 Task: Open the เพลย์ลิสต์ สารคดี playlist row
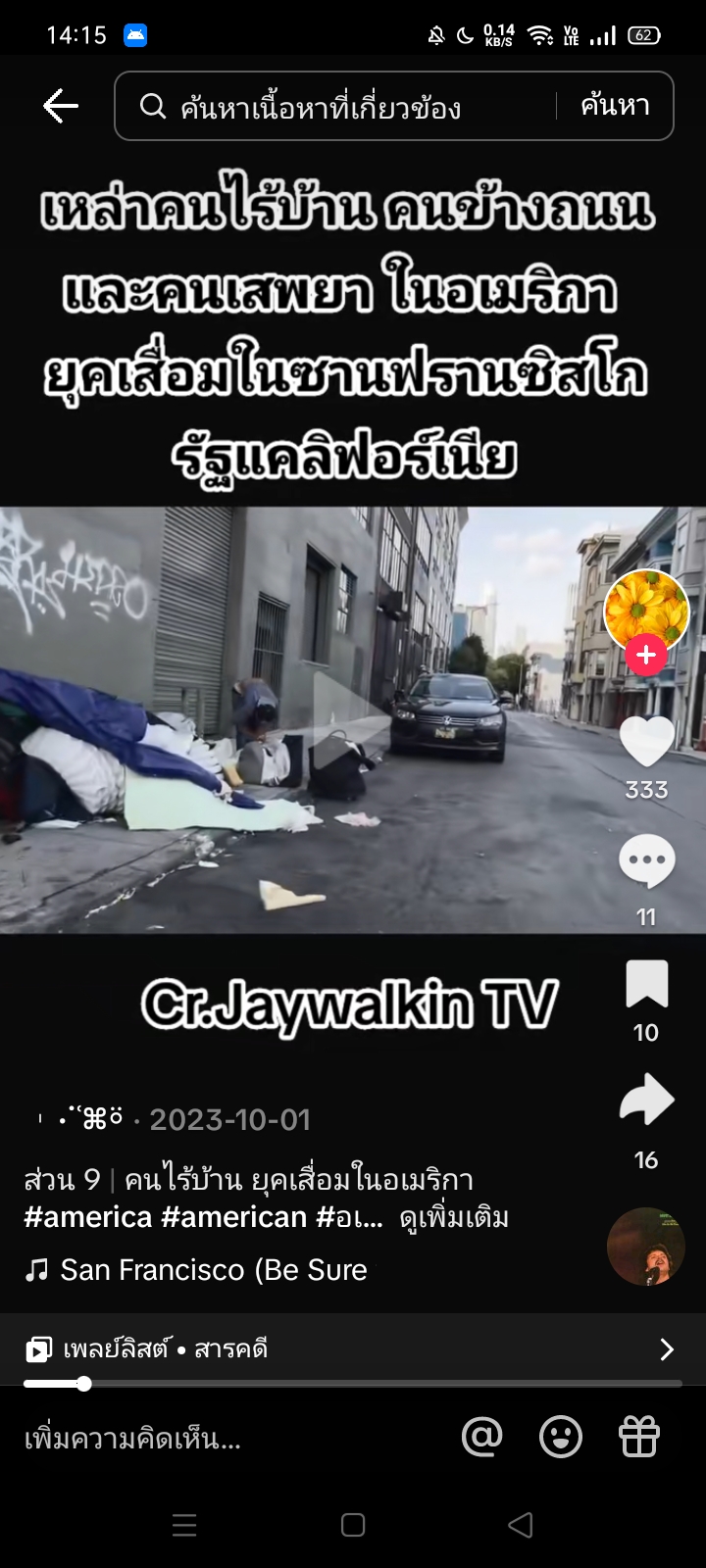coord(352,1349)
